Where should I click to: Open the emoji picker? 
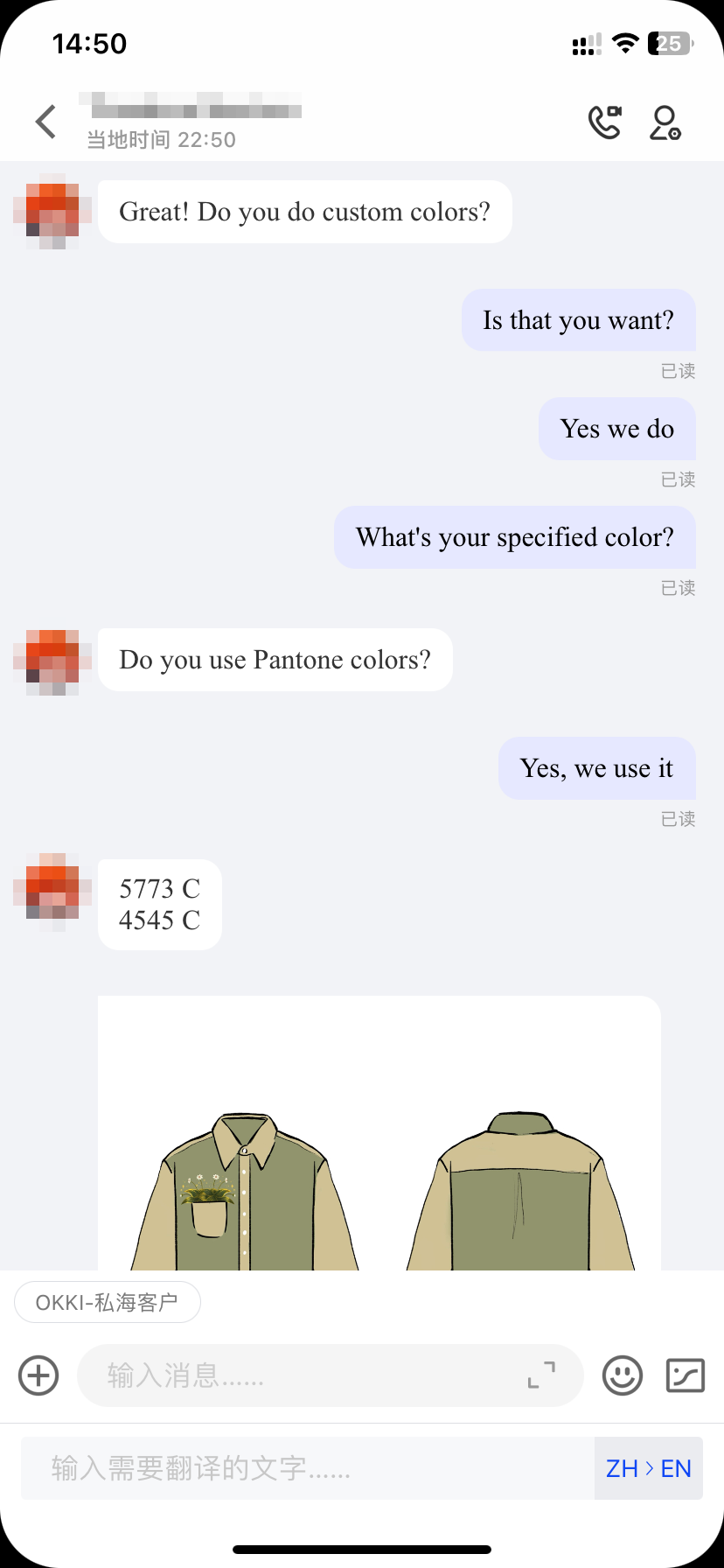coord(622,1375)
